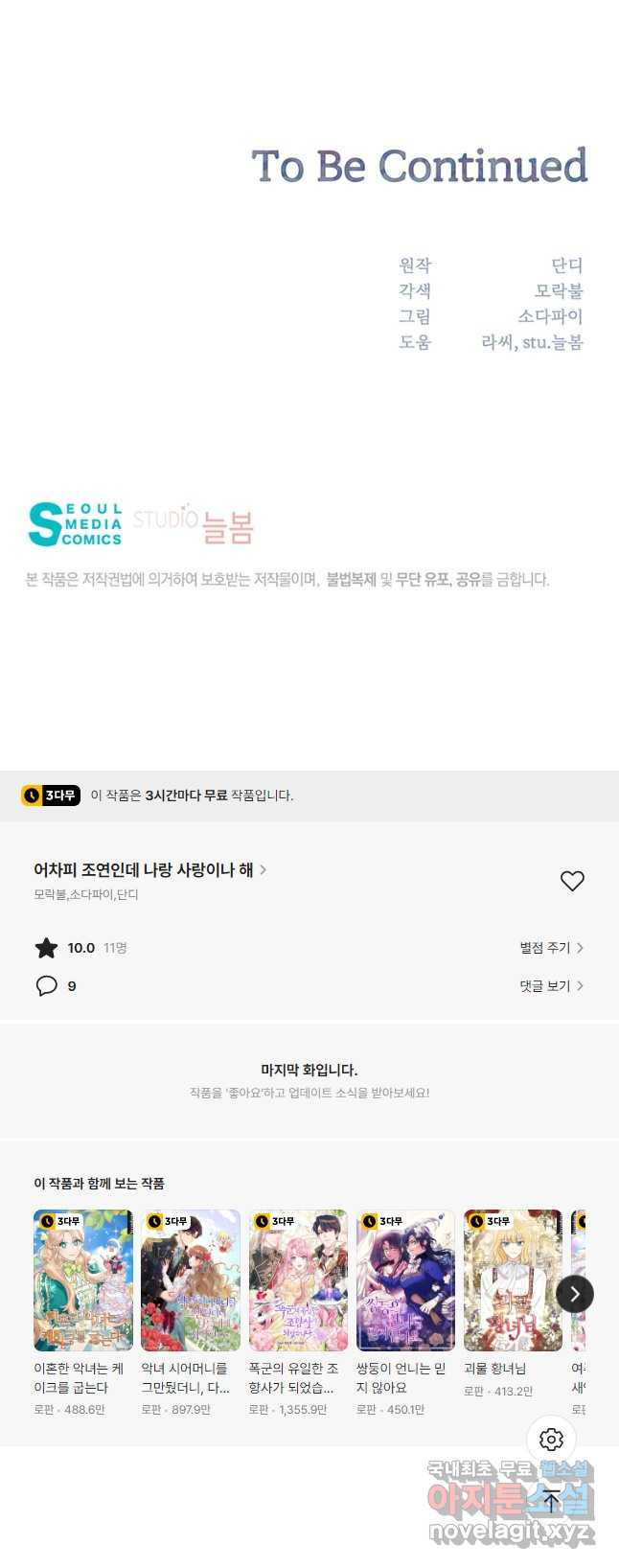This screenshot has height=1568, width=619.
Task: Open 별점 주기 to rate the series
Action: (551, 948)
